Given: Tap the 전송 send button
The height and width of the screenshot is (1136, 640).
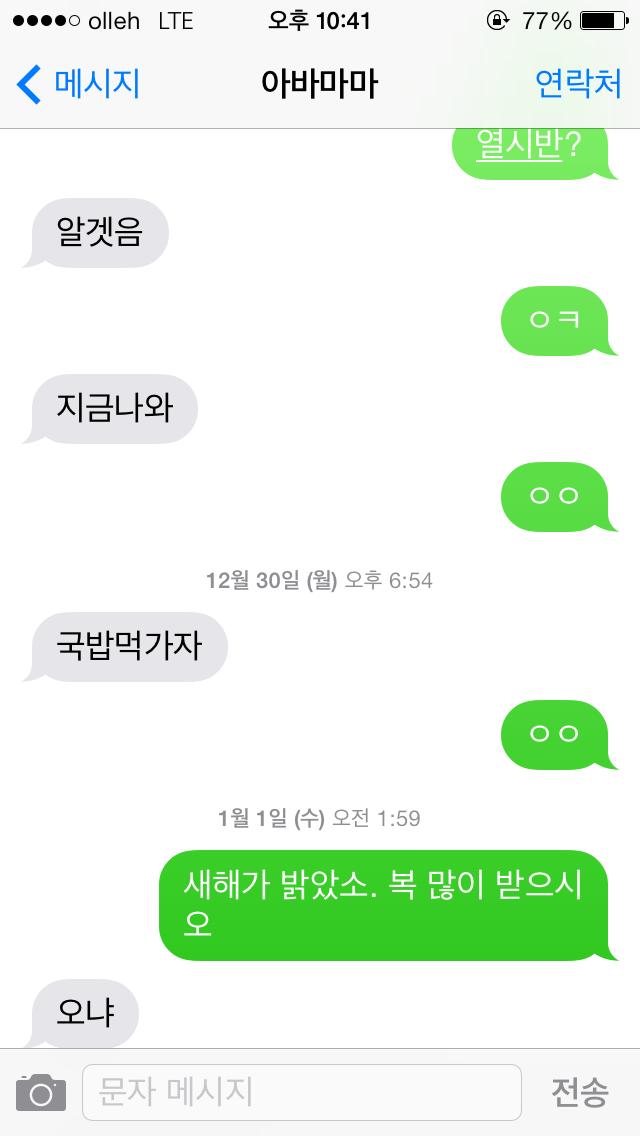Looking at the screenshot, I should 579,1092.
